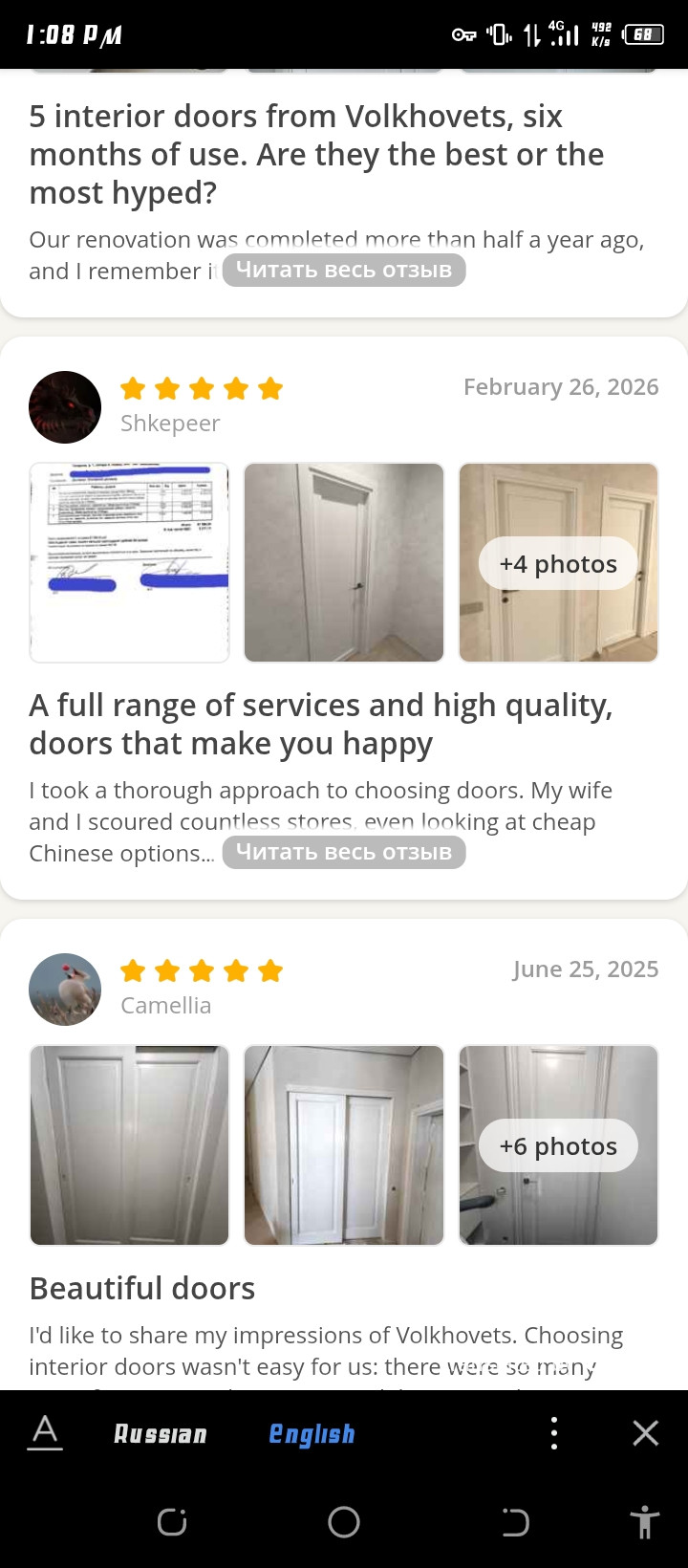Open Camellia's first door photo
Image resolution: width=688 pixels, height=1568 pixels.
pos(129,1145)
